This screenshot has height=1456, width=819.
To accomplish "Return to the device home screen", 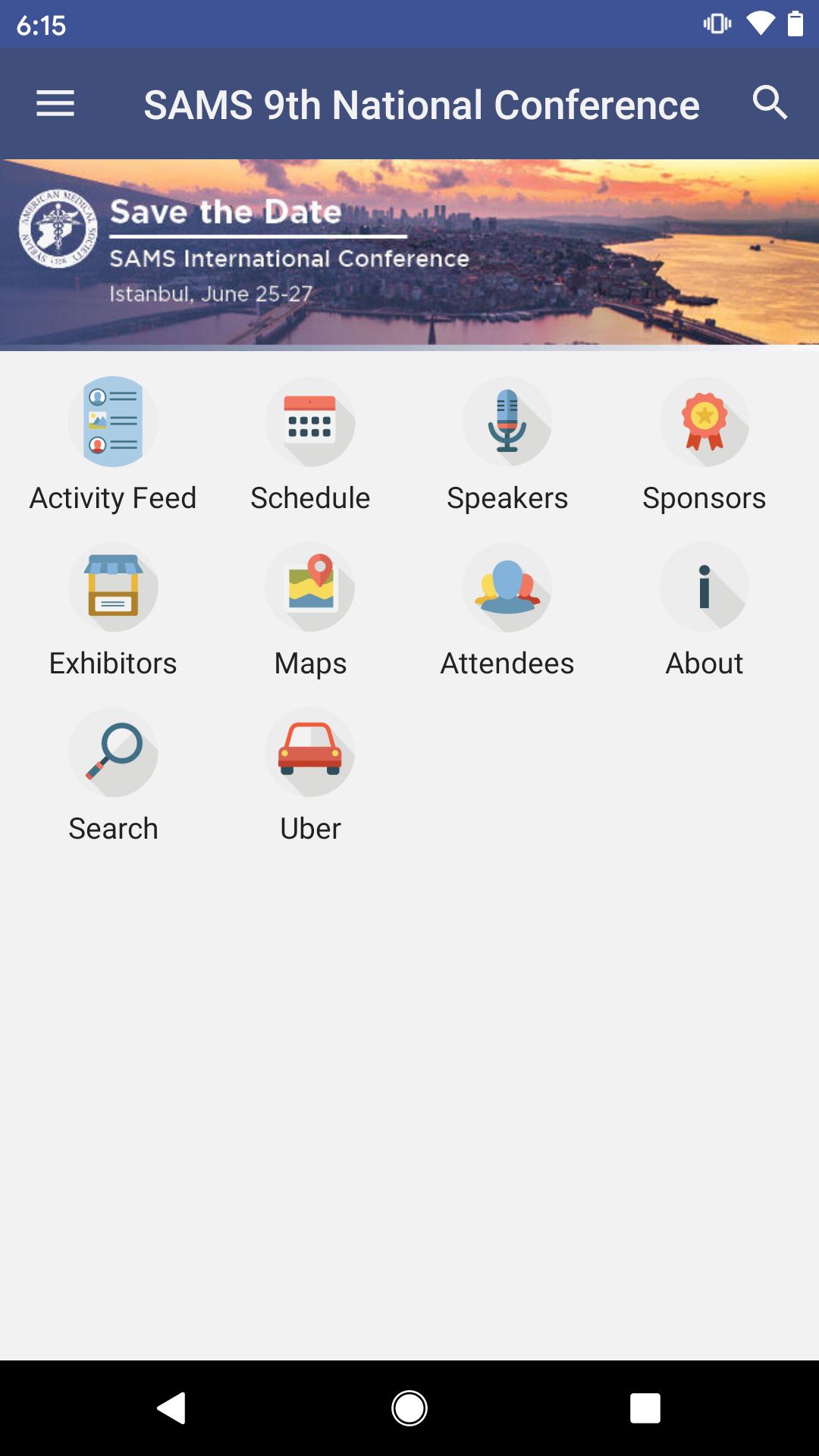I will pyautogui.click(x=409, y=1408).
